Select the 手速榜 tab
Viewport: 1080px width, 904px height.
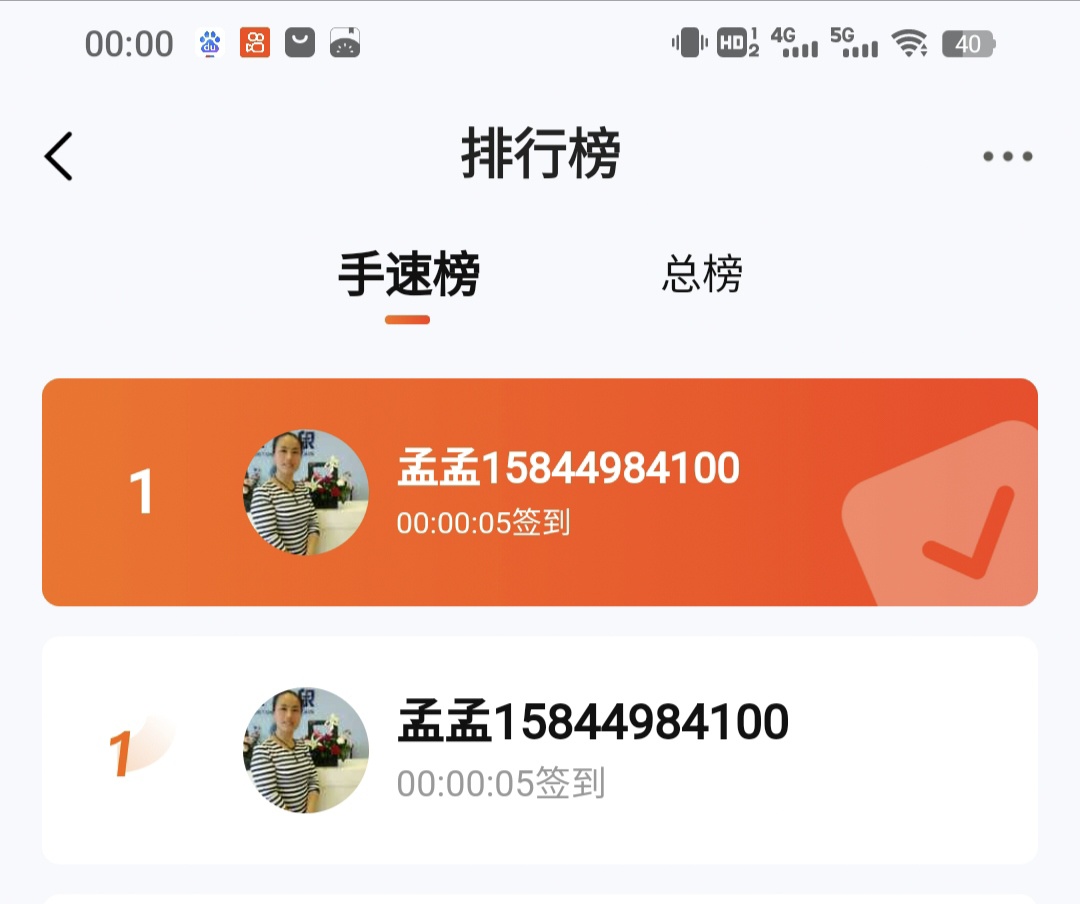point(408,275)
